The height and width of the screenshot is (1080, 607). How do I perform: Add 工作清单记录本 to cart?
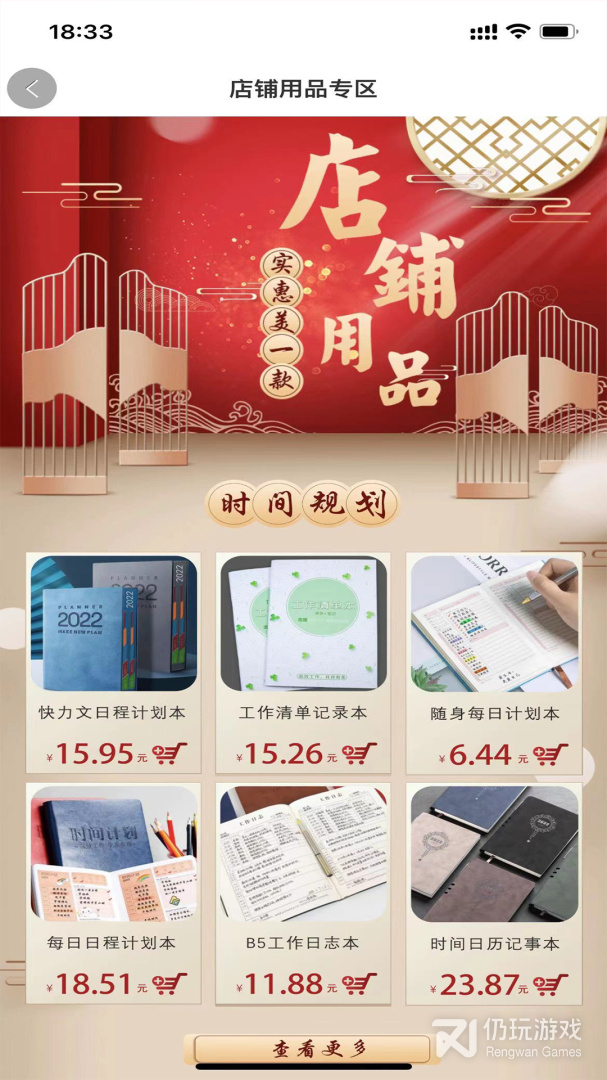click(x=360, y=754)
